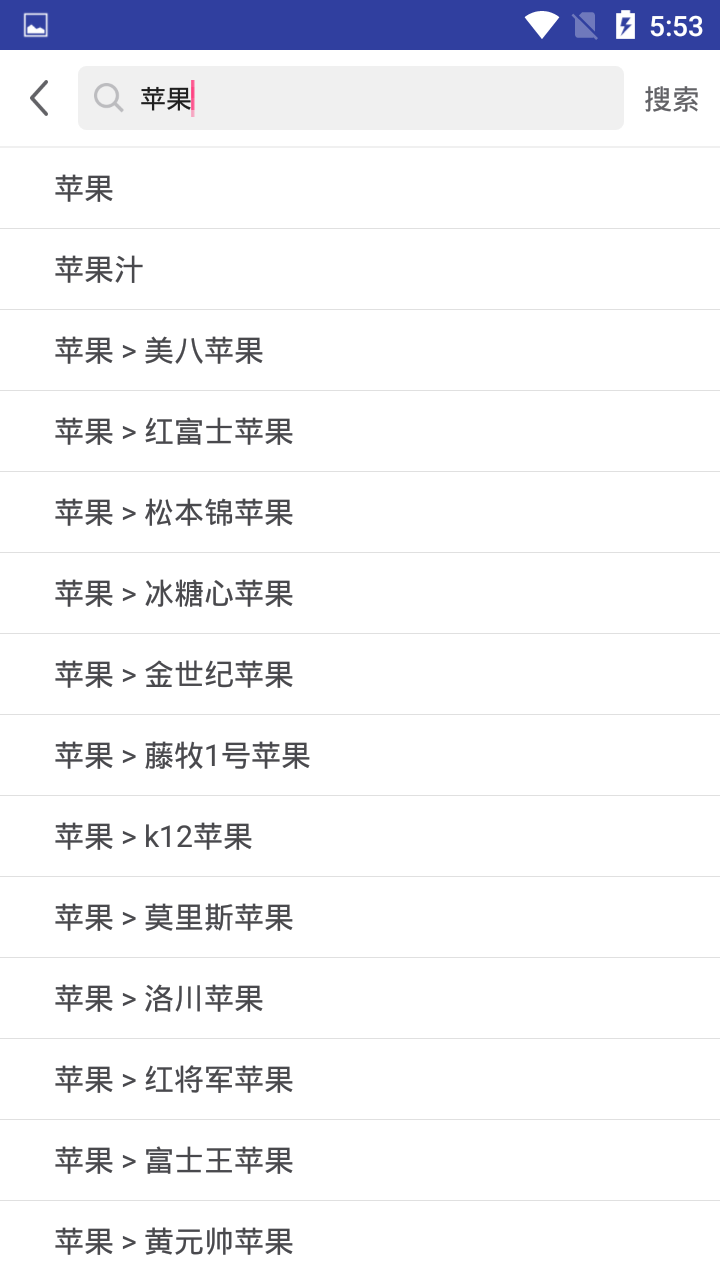Select the 藤牧1号苹果 item
Viewport: 720px width, 1280px height.
(x=182, y=755)
